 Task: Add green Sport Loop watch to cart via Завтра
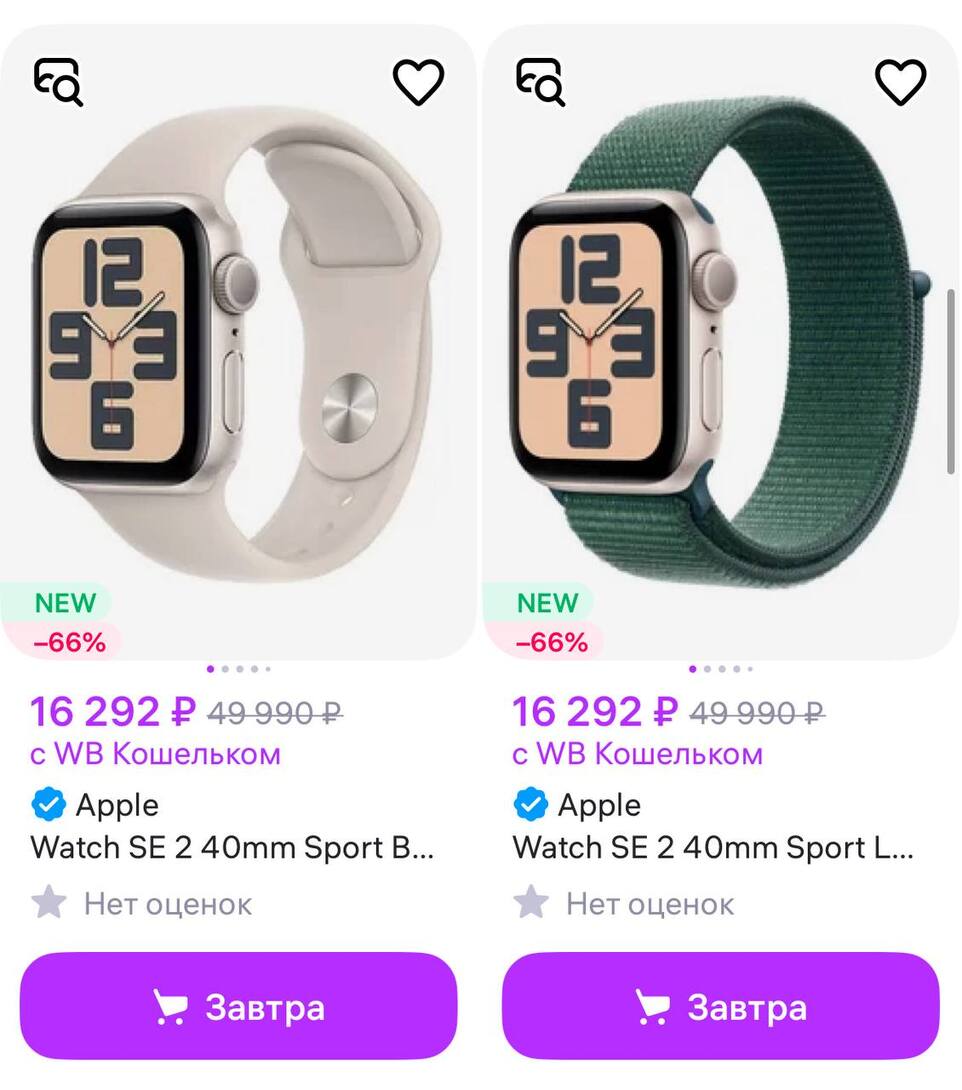tap(720, 1006)
